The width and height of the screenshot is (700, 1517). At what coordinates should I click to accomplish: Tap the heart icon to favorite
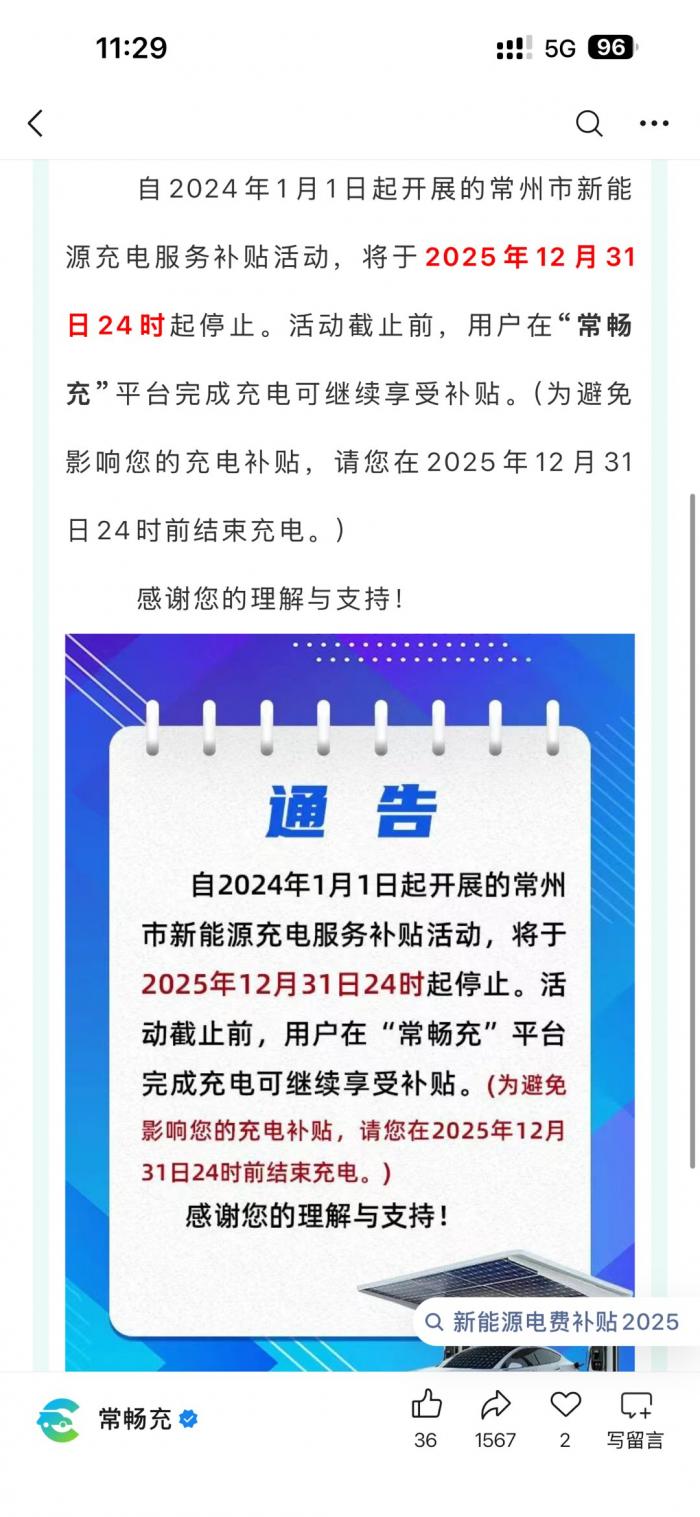click(565, 1405)
